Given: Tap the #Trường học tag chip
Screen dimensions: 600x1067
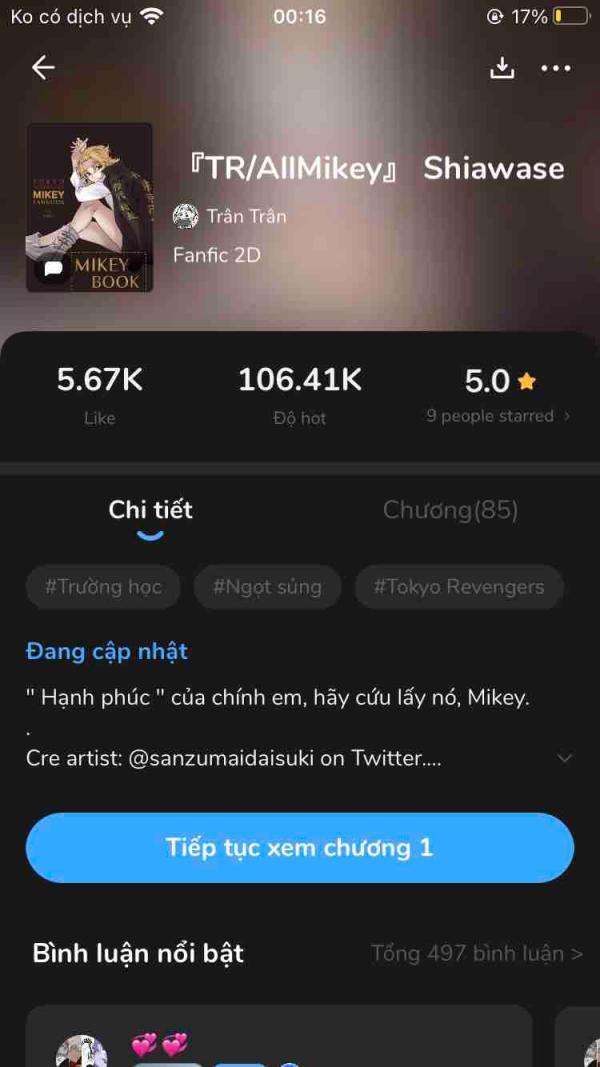Looking at the screenshot, I should (x=103, y=587).
